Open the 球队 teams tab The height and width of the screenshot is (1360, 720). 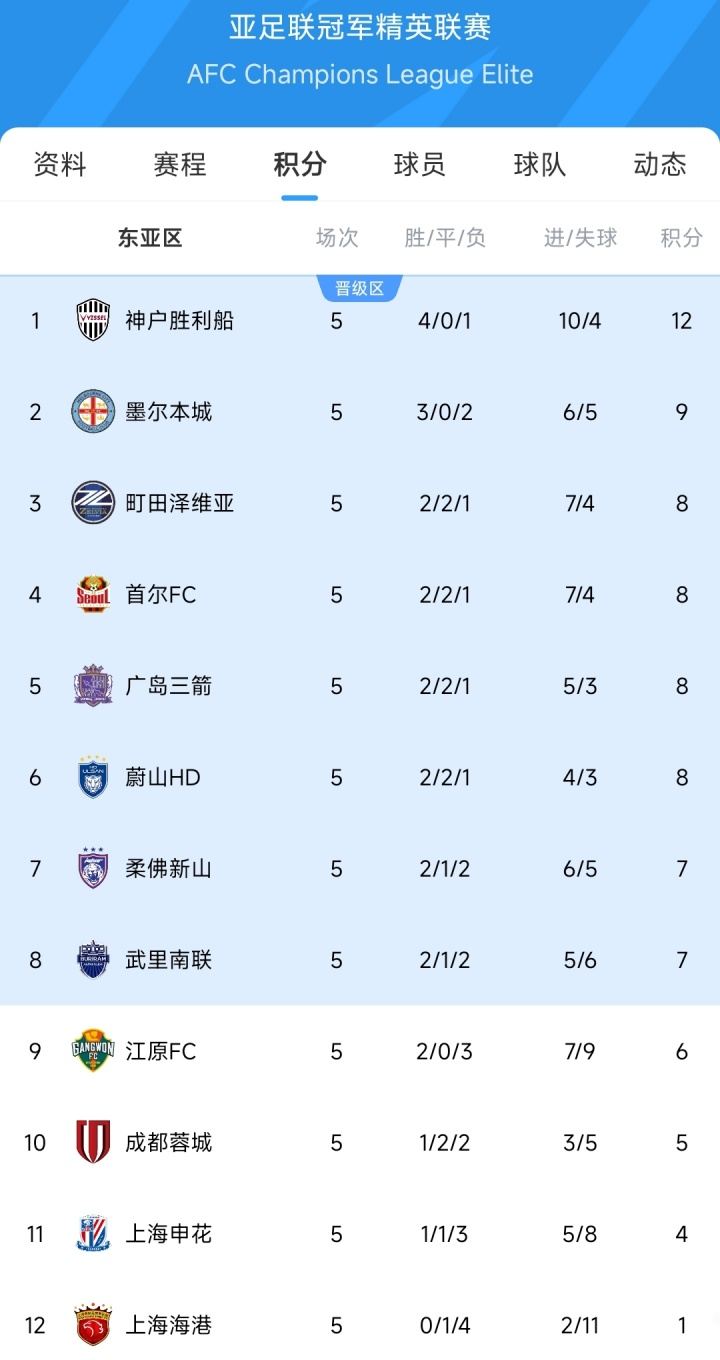click(x=539, y=164)
